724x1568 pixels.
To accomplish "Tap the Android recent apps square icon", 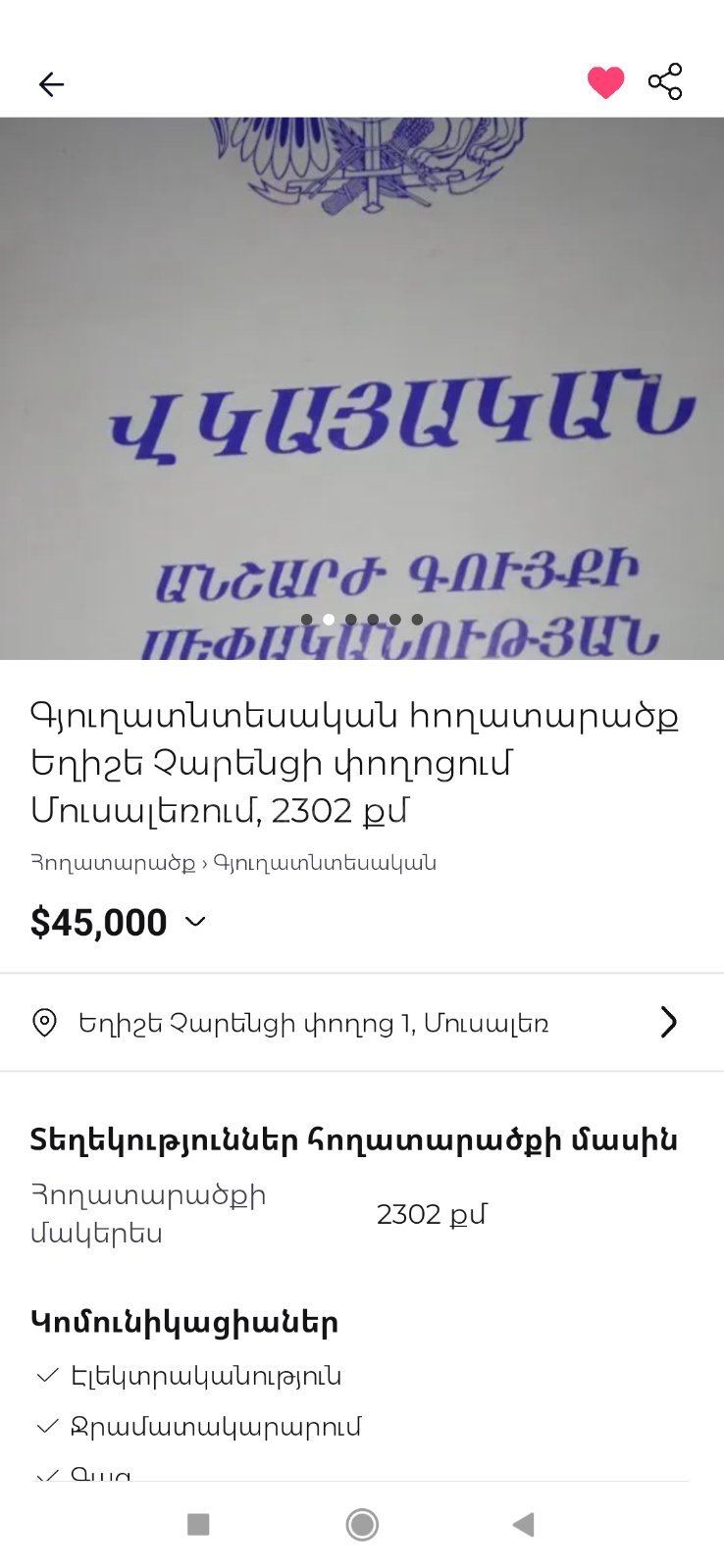I will point(200,1525).
